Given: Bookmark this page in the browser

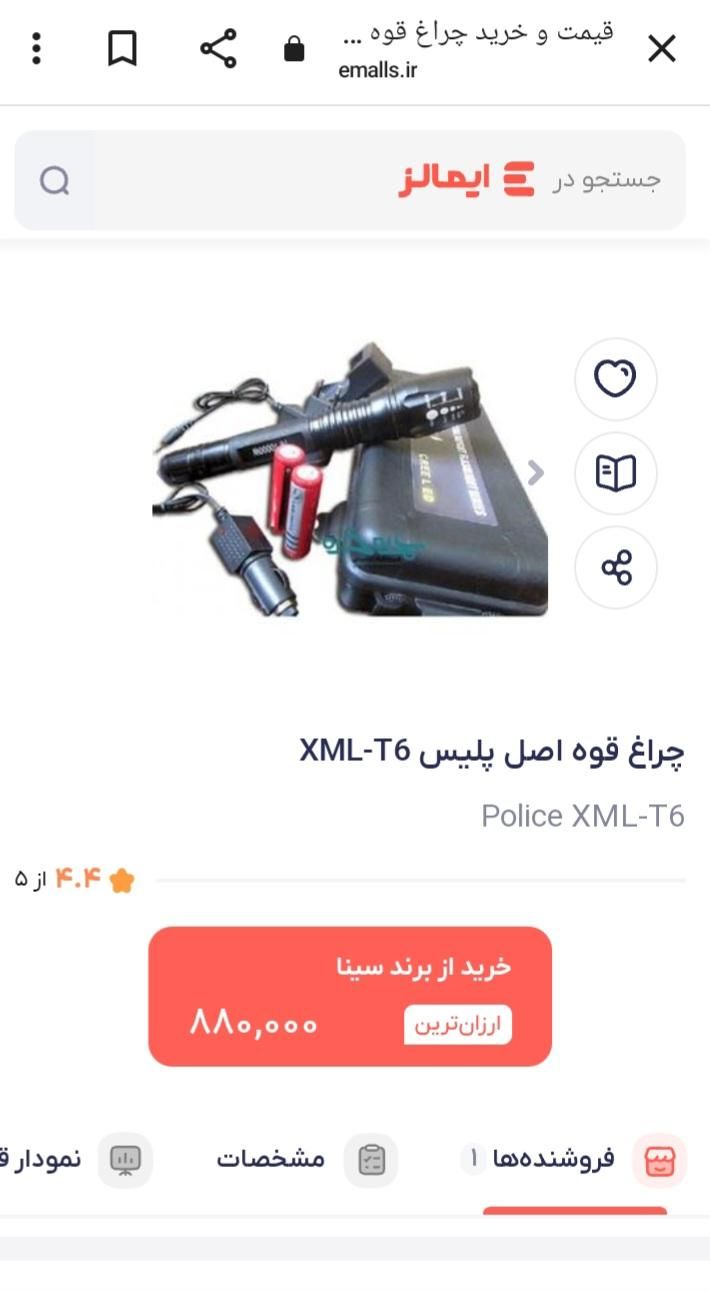Looking at the screenshot, I should point(122,48).
